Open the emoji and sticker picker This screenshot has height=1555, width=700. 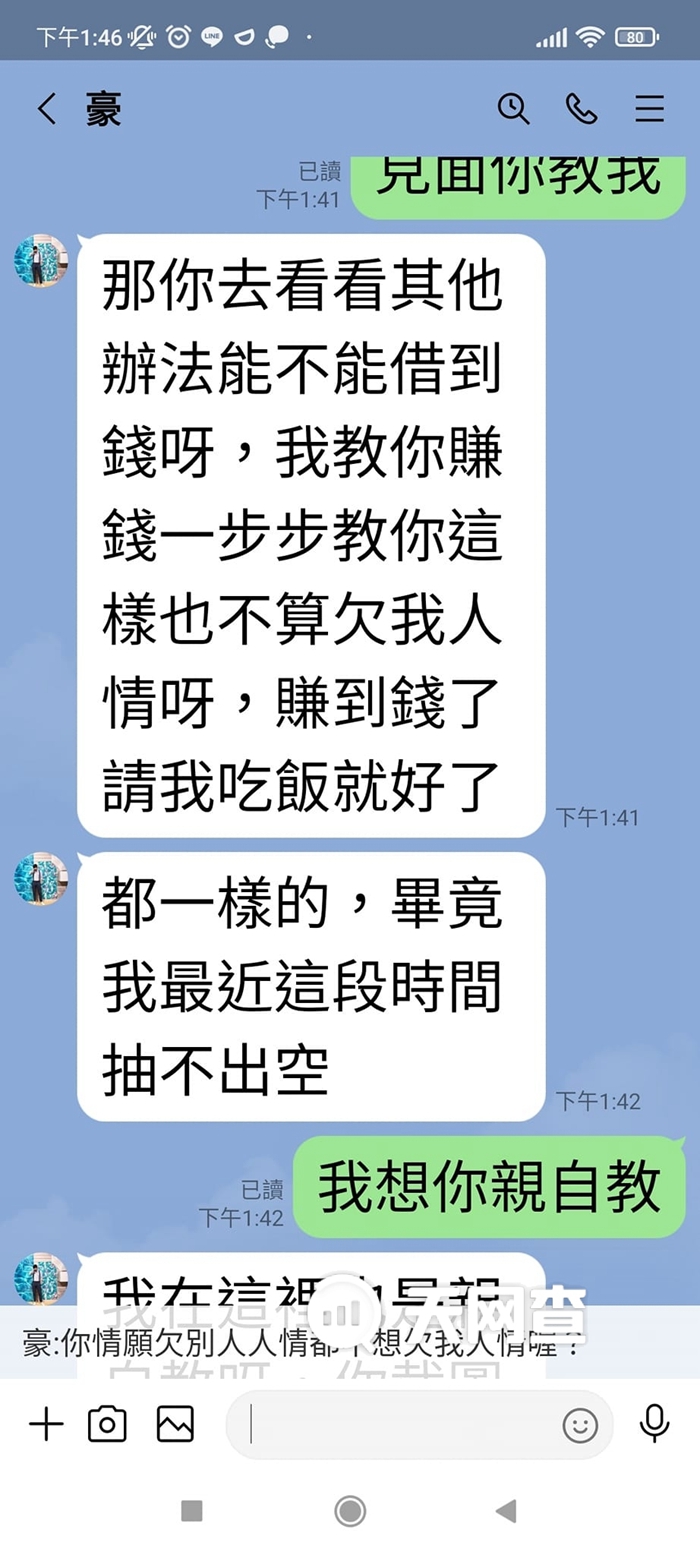pyautogui.click(x=580, y=1425)
